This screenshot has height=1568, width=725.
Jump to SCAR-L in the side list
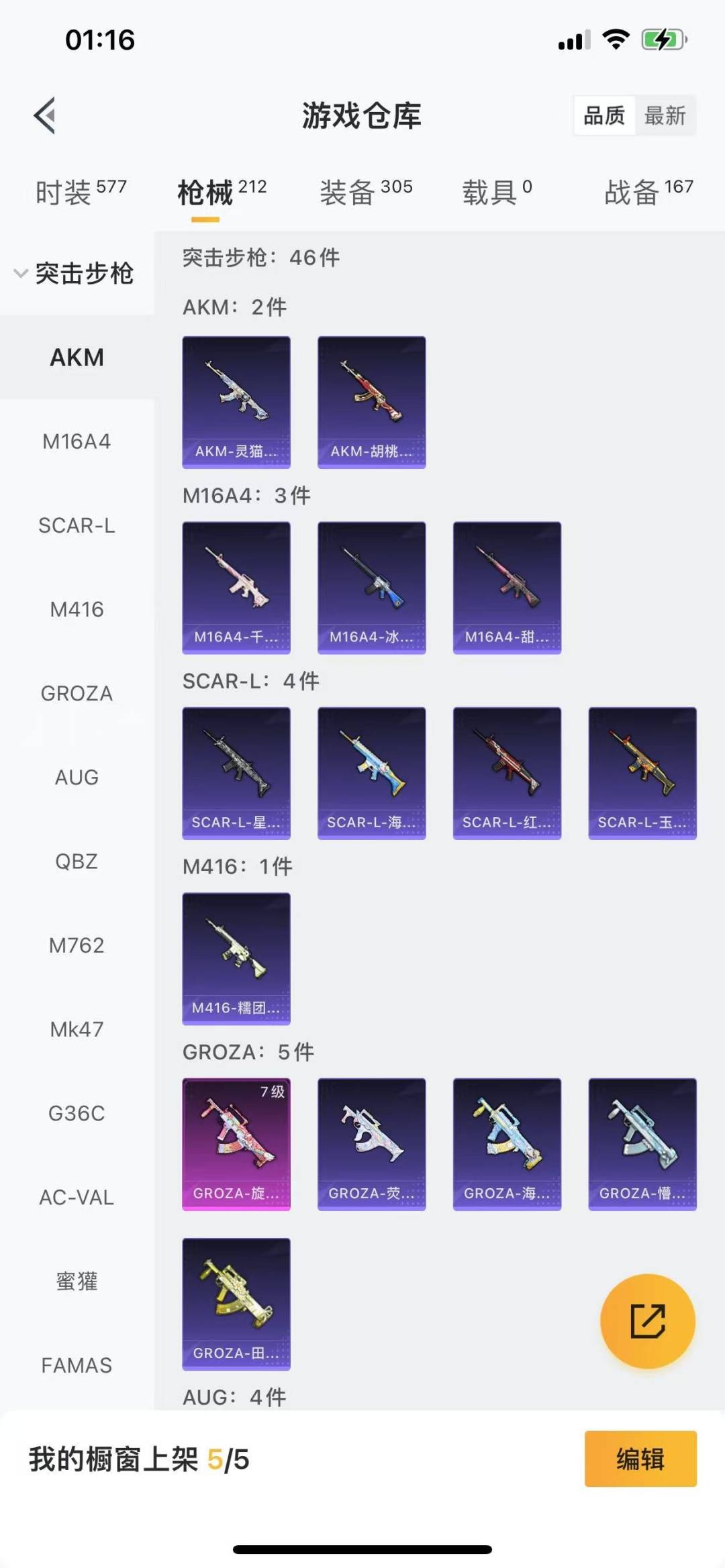[x=77, y=525]
